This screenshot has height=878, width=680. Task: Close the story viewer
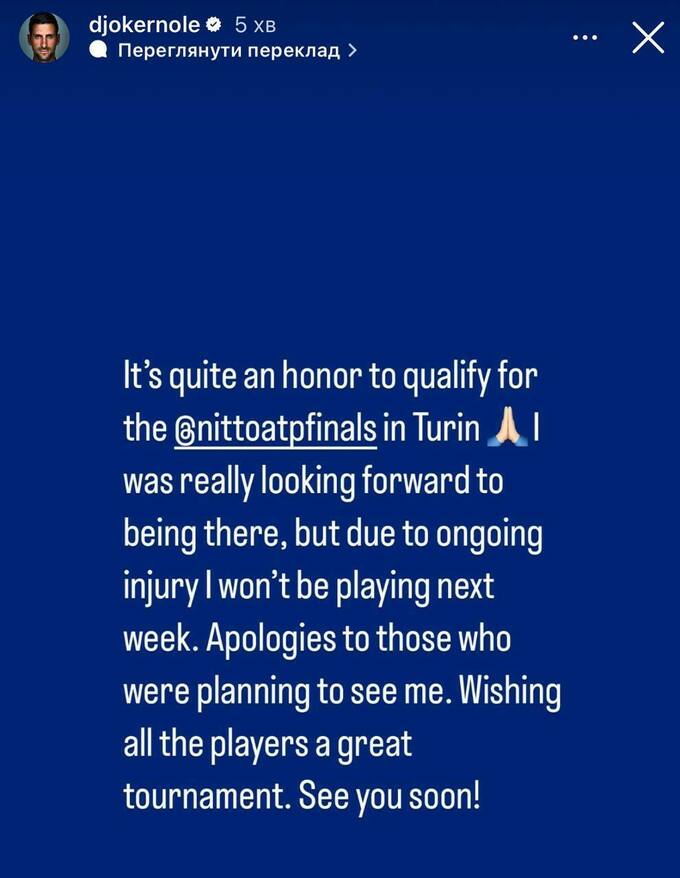click(x=649, y=38)
